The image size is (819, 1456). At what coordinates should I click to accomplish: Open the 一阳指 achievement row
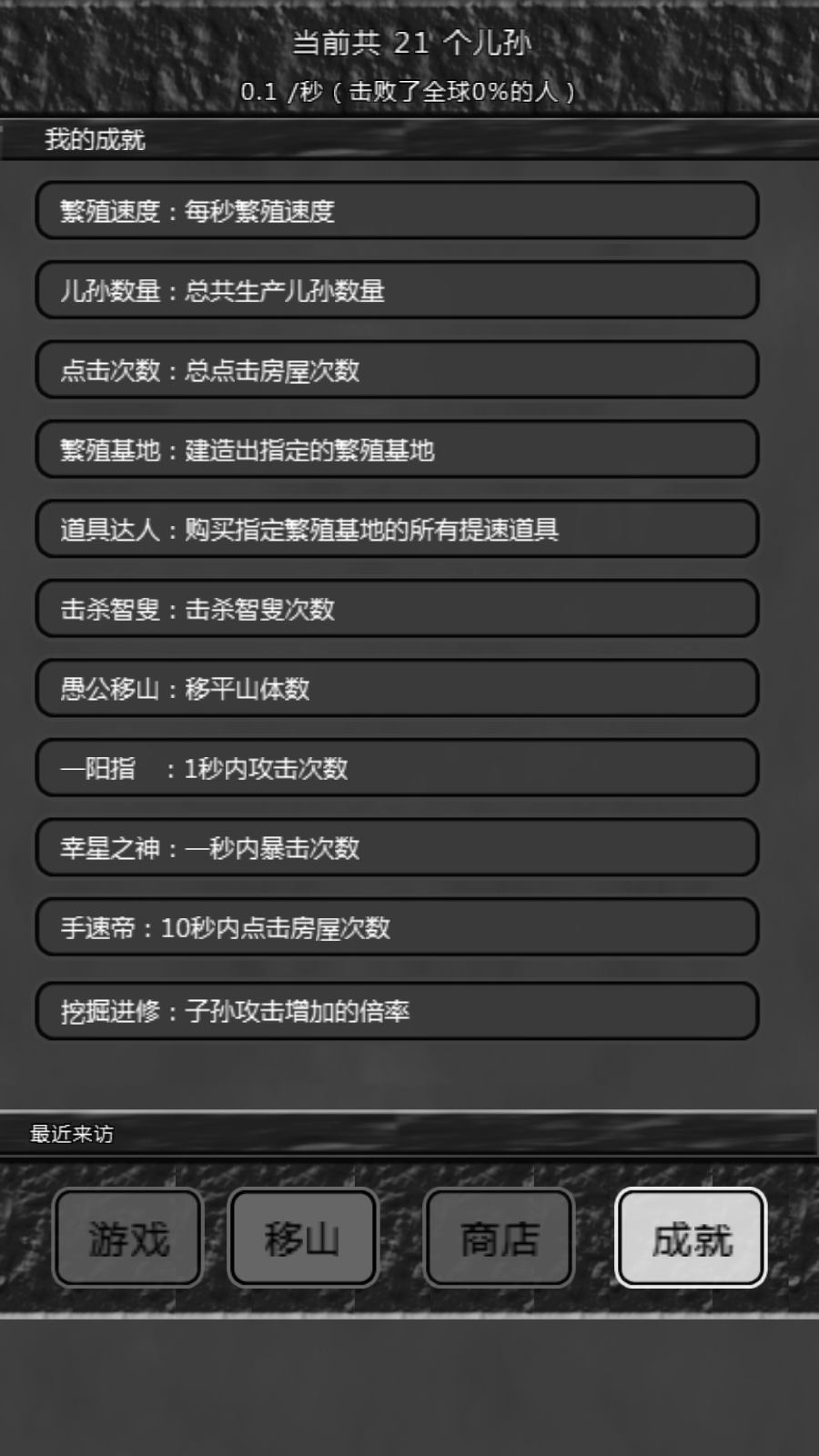coord(397,768)
